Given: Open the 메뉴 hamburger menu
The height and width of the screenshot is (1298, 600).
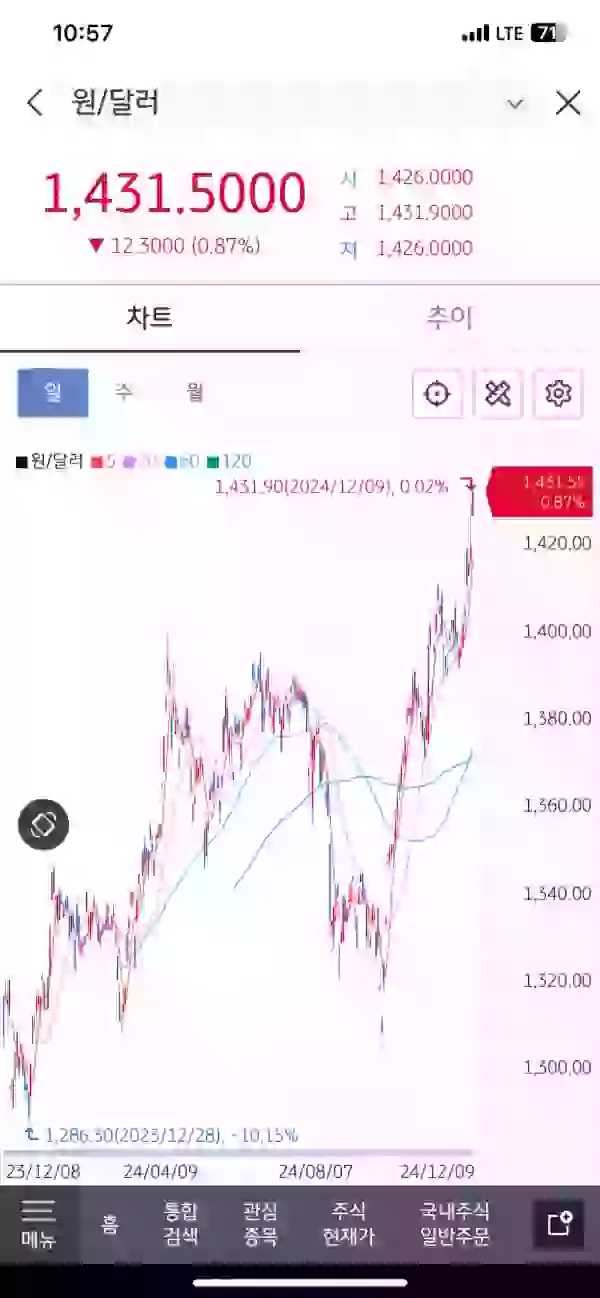Looking at the screenshot, I should [x=39, y=1224].
